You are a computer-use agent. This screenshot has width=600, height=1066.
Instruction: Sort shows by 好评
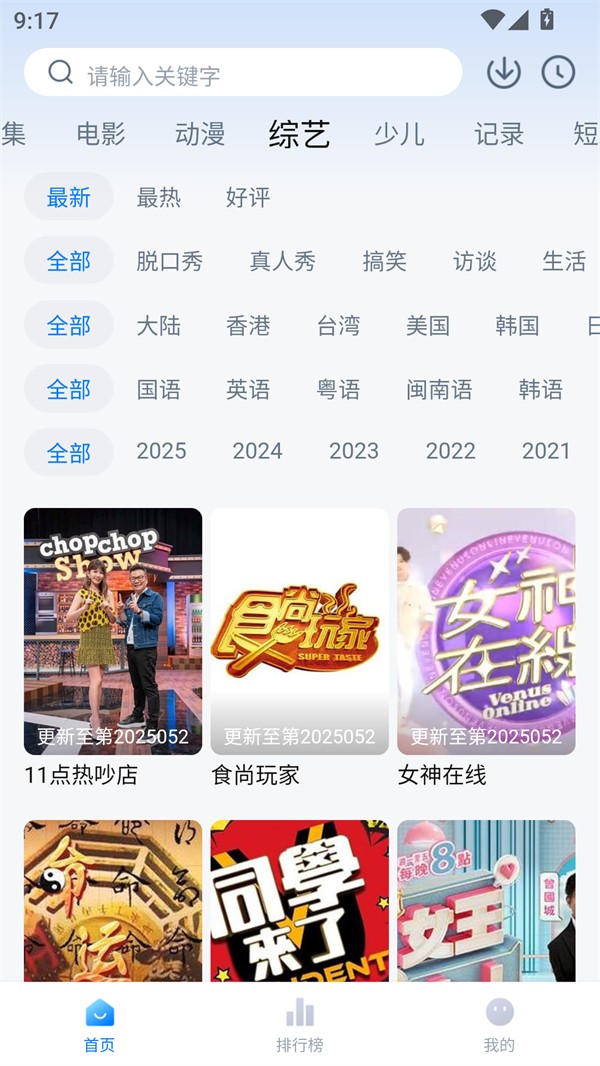248,197
